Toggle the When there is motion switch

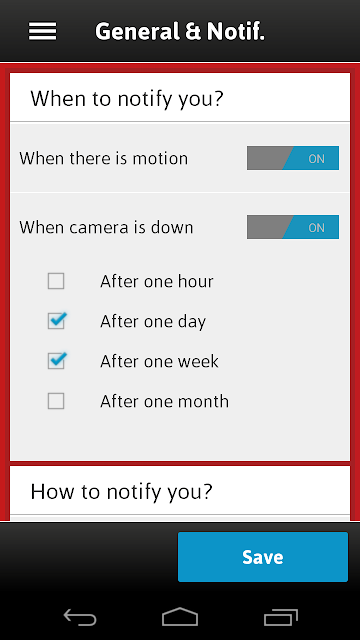293,158
